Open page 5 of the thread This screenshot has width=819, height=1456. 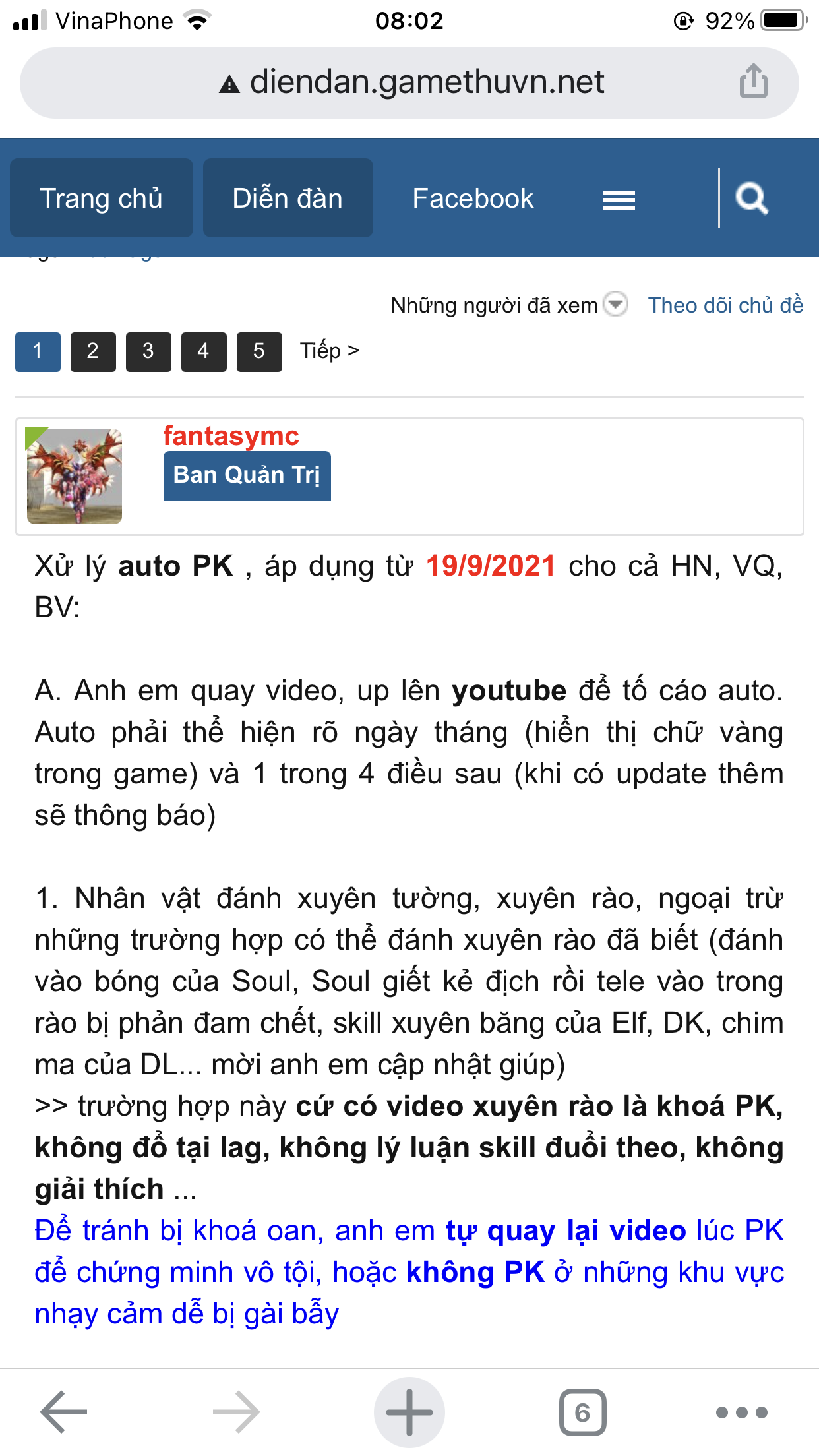[259, 351]
